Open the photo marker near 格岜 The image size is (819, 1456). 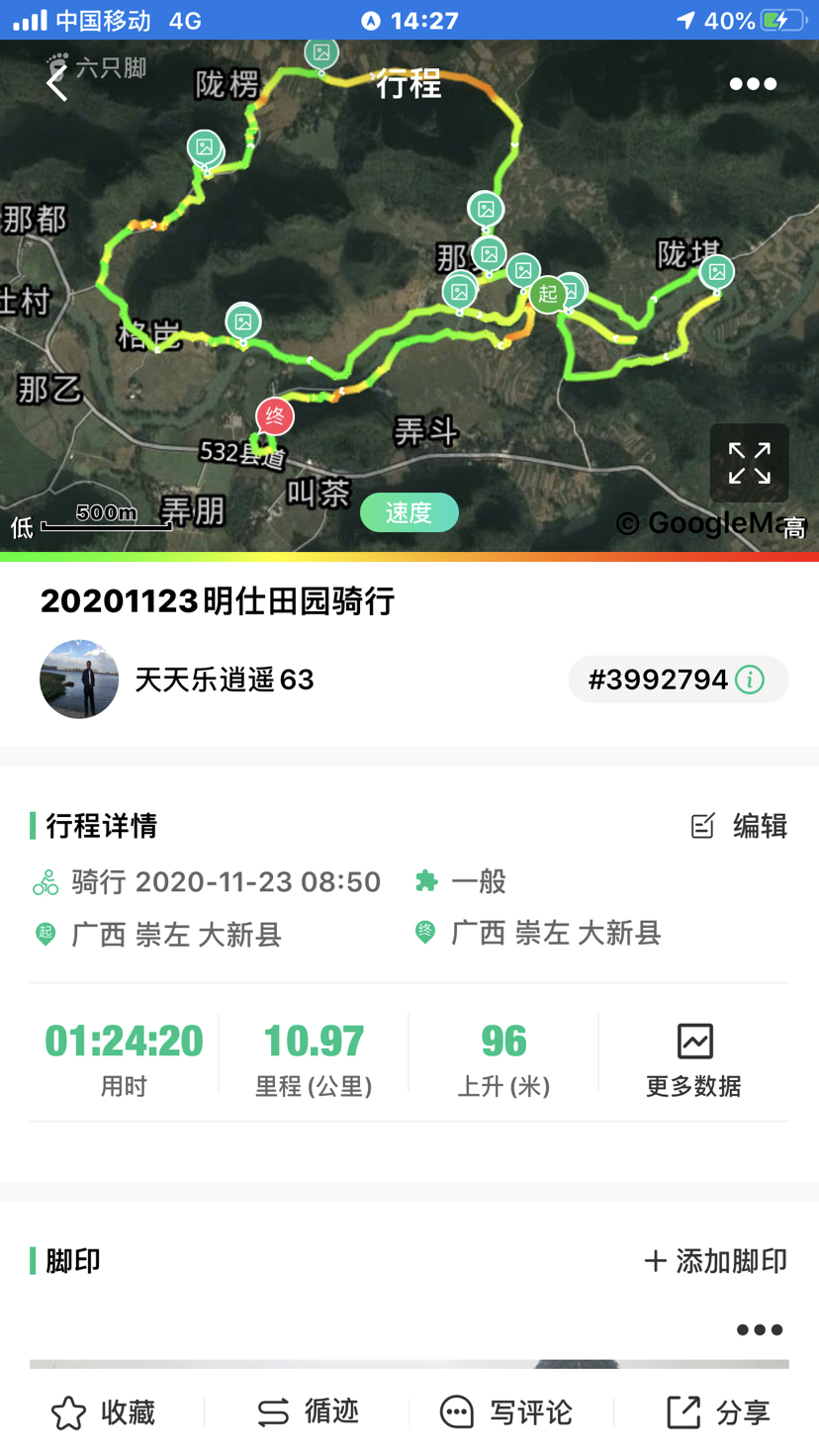(243, 321)
